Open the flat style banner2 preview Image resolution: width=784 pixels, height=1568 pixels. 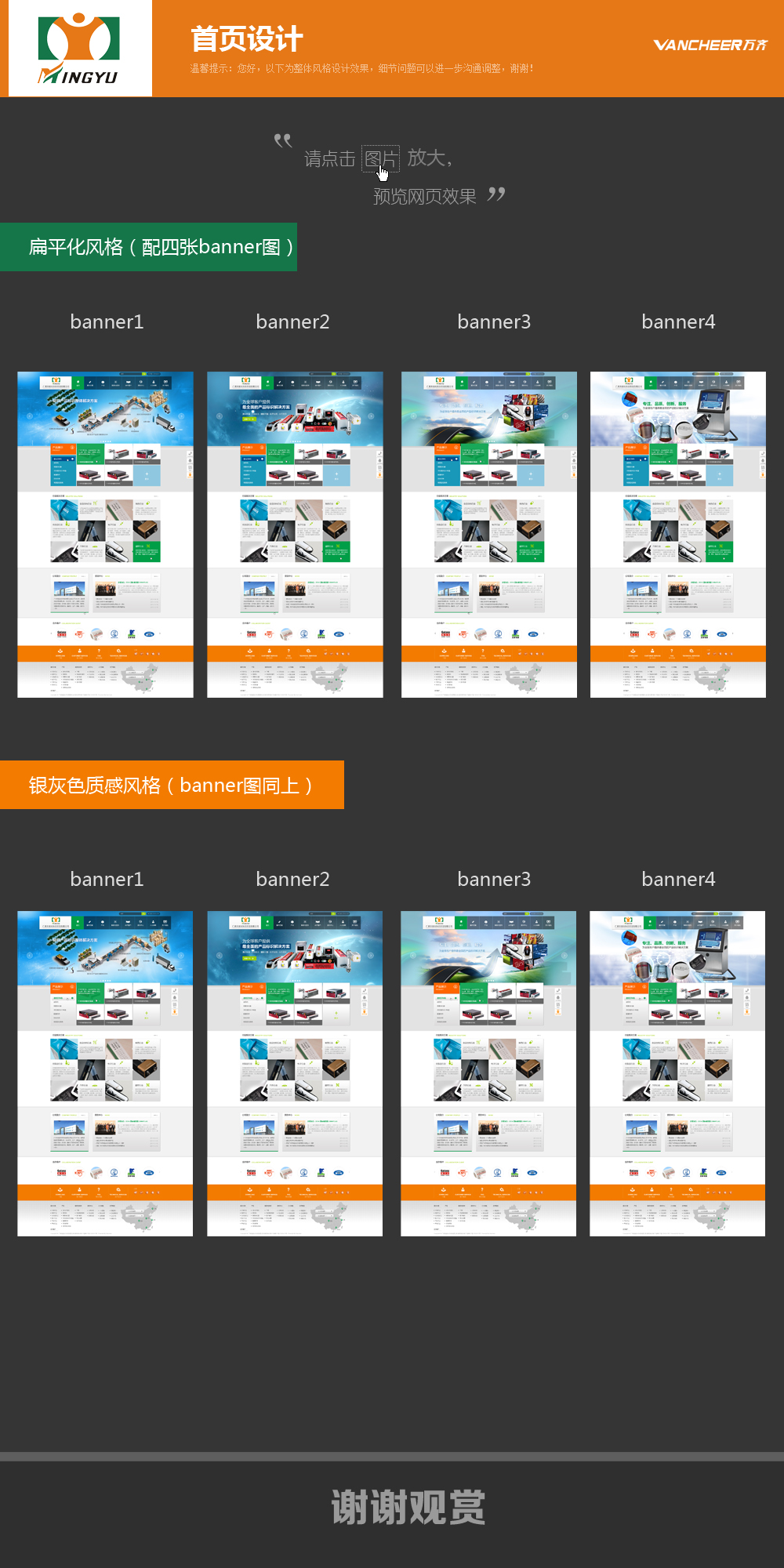295,535
